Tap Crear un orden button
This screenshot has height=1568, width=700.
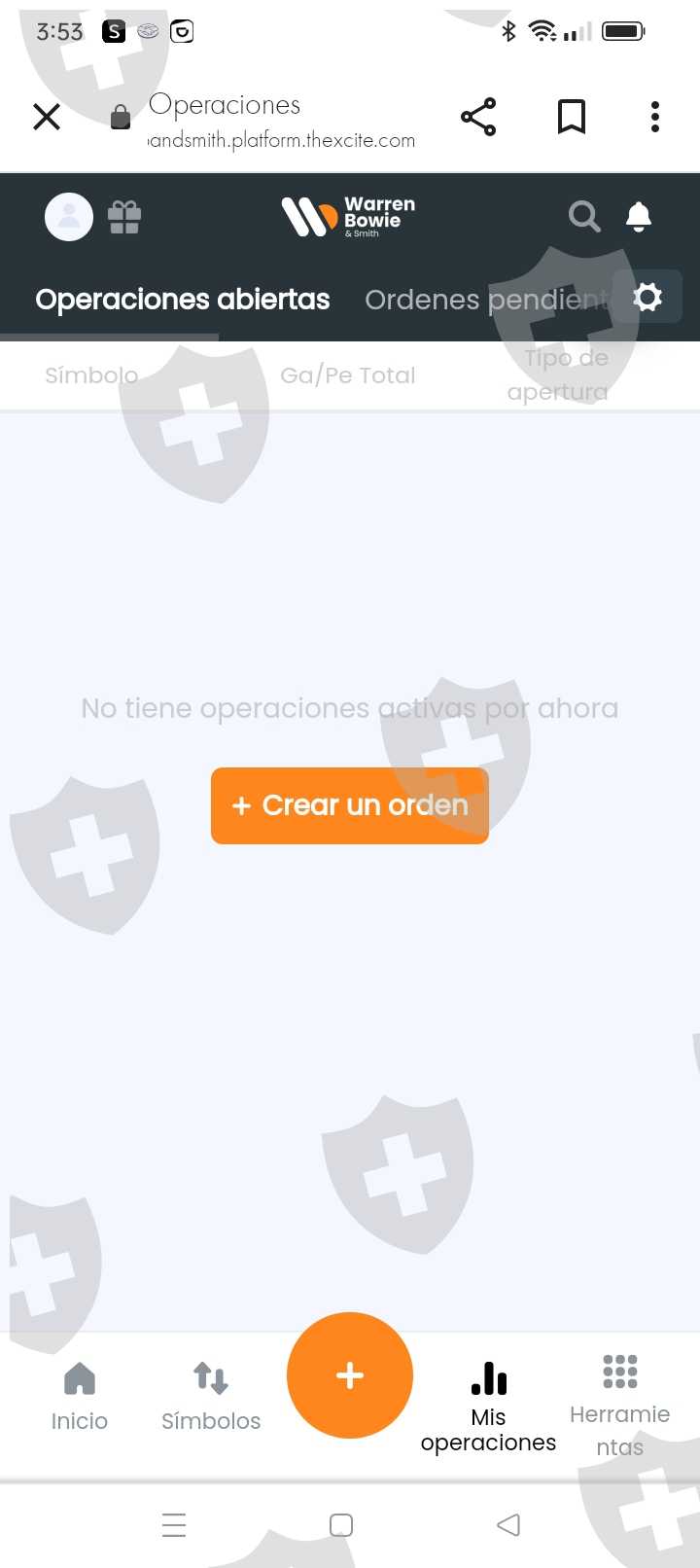[350, 805]
